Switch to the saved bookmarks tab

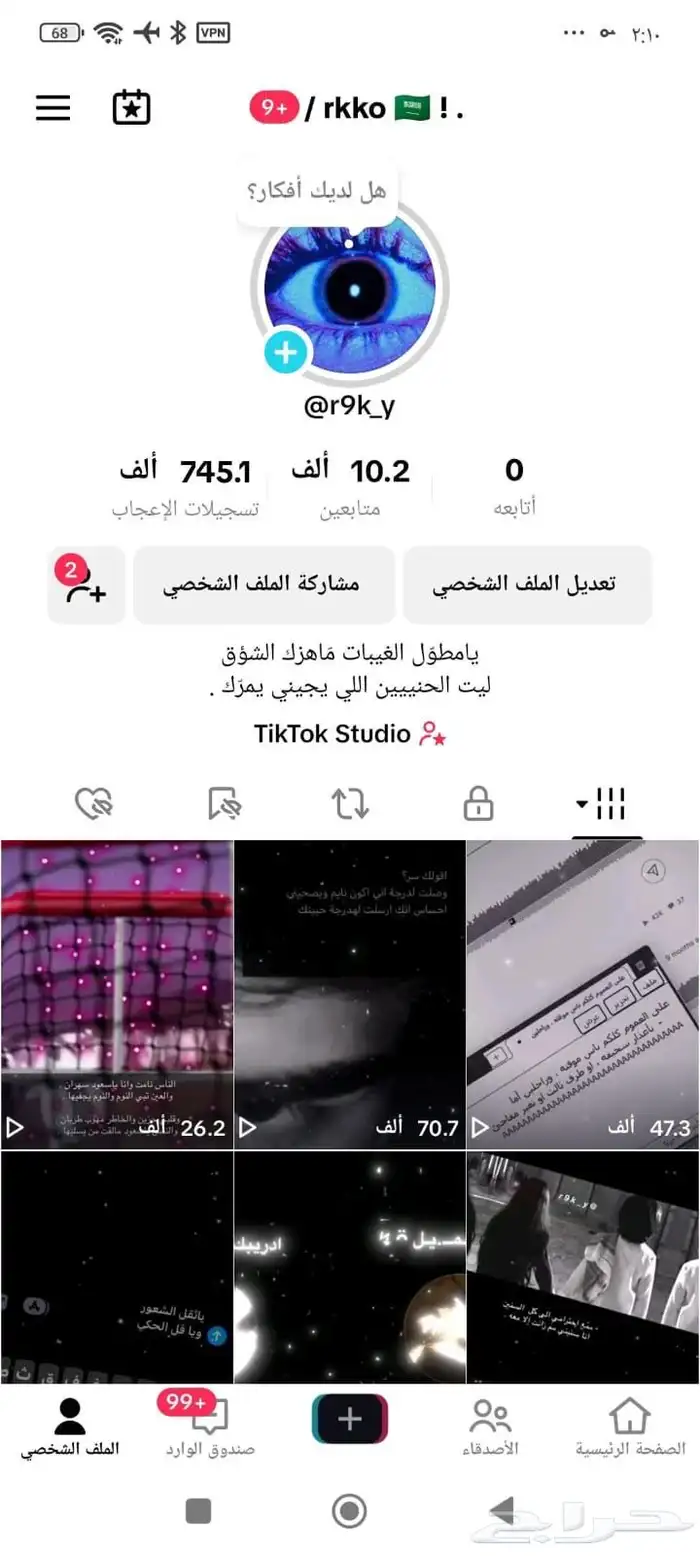[x=224, y=803]
